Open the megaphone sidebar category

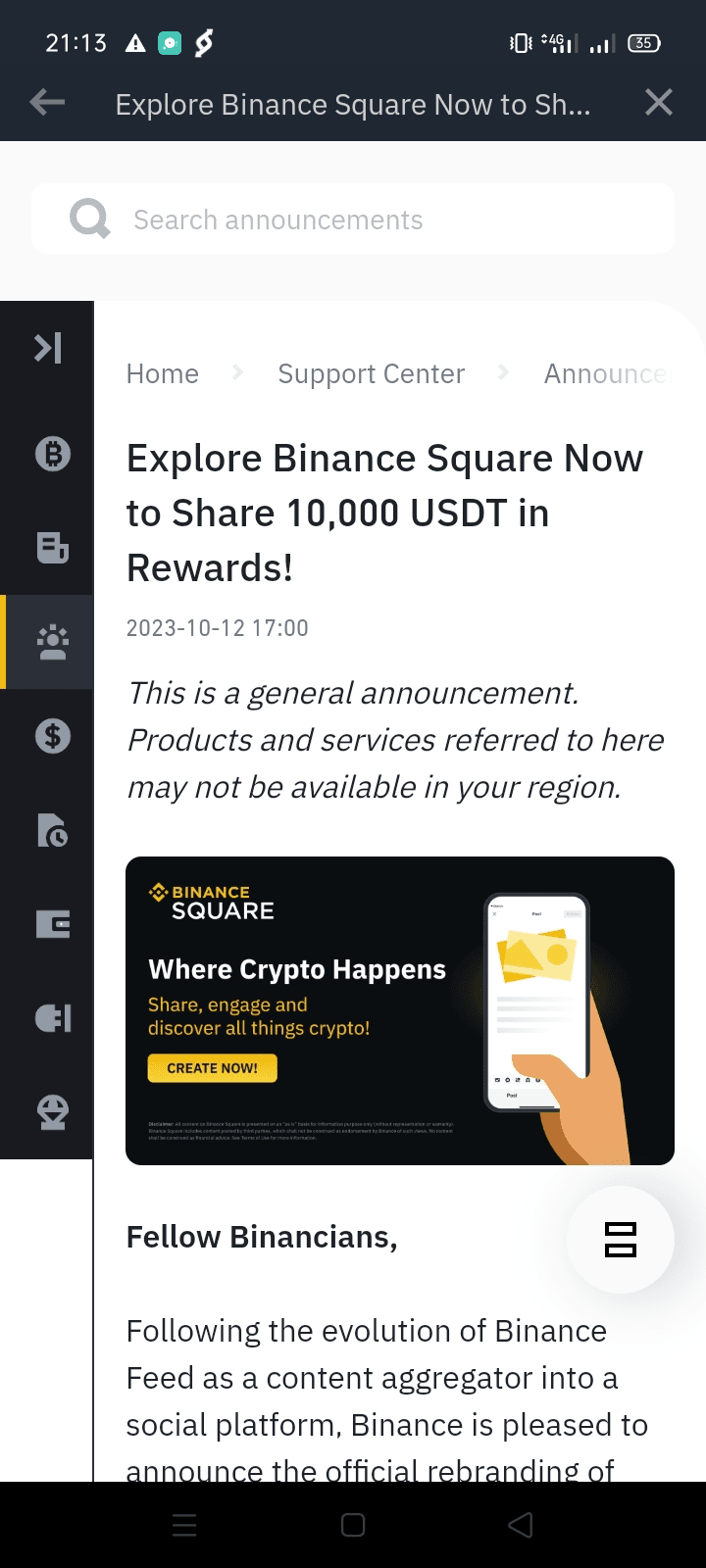pyautogui.click(x=53, y=1018)
